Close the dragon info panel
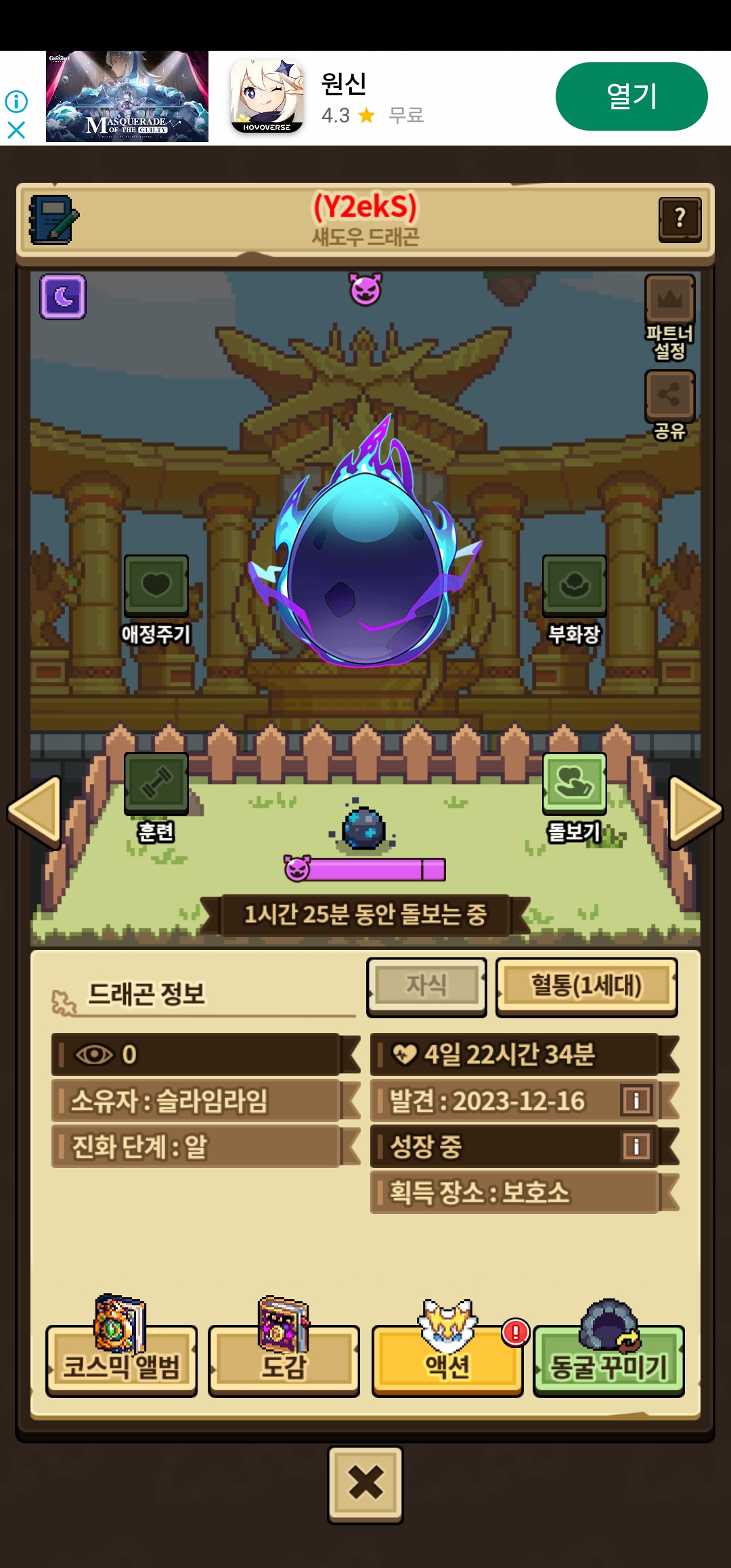 (x=365, y=1485)
